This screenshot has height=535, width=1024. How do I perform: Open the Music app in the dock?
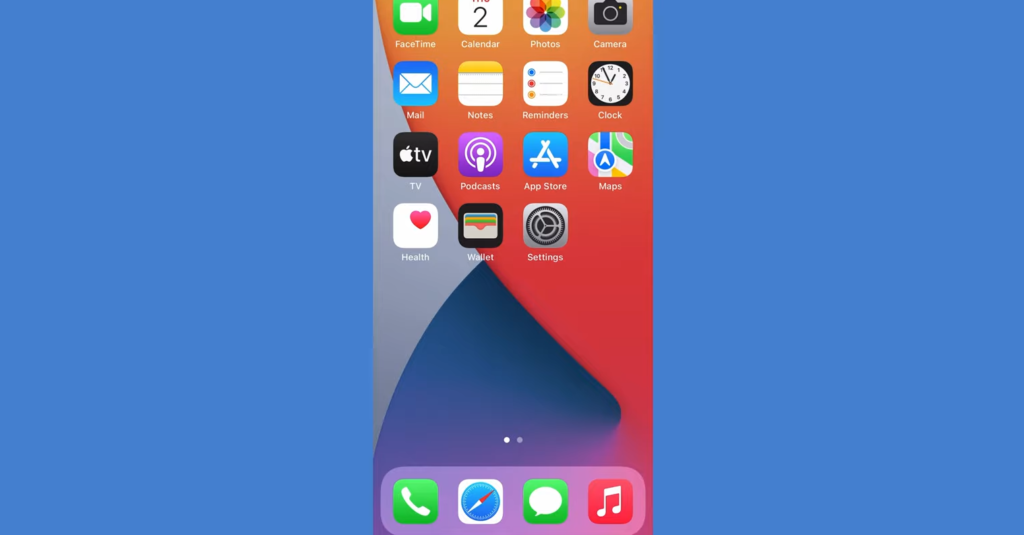pyautogui.click(x=610, y=501)
